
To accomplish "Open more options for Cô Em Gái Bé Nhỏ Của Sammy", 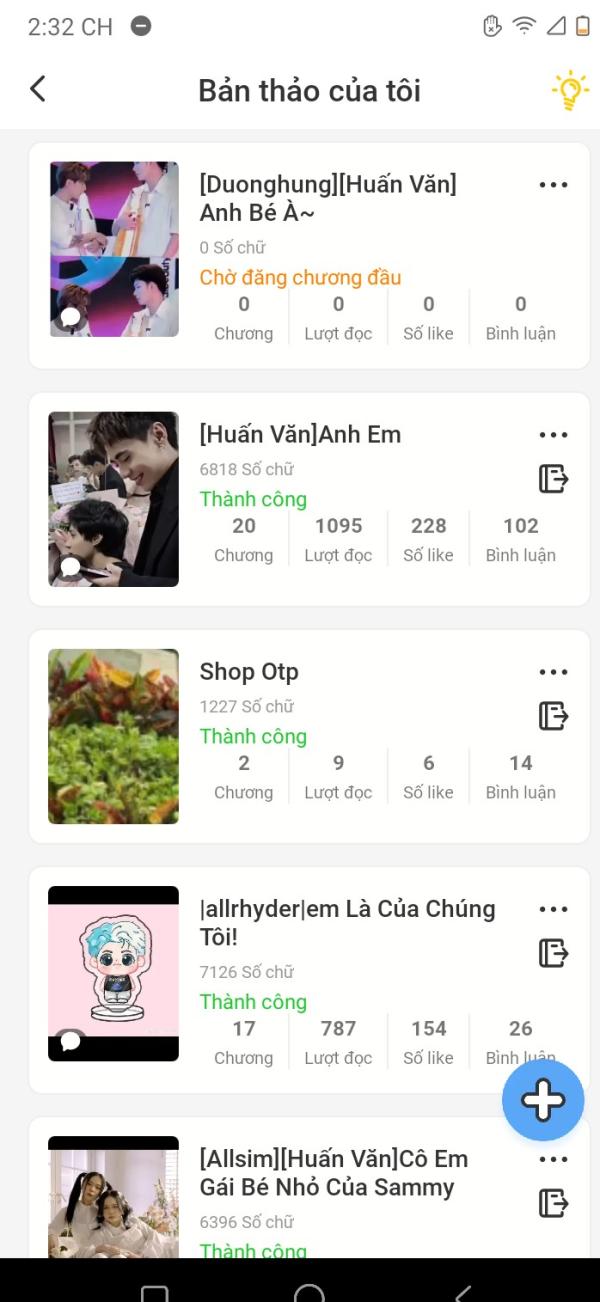I will 553,1159.
